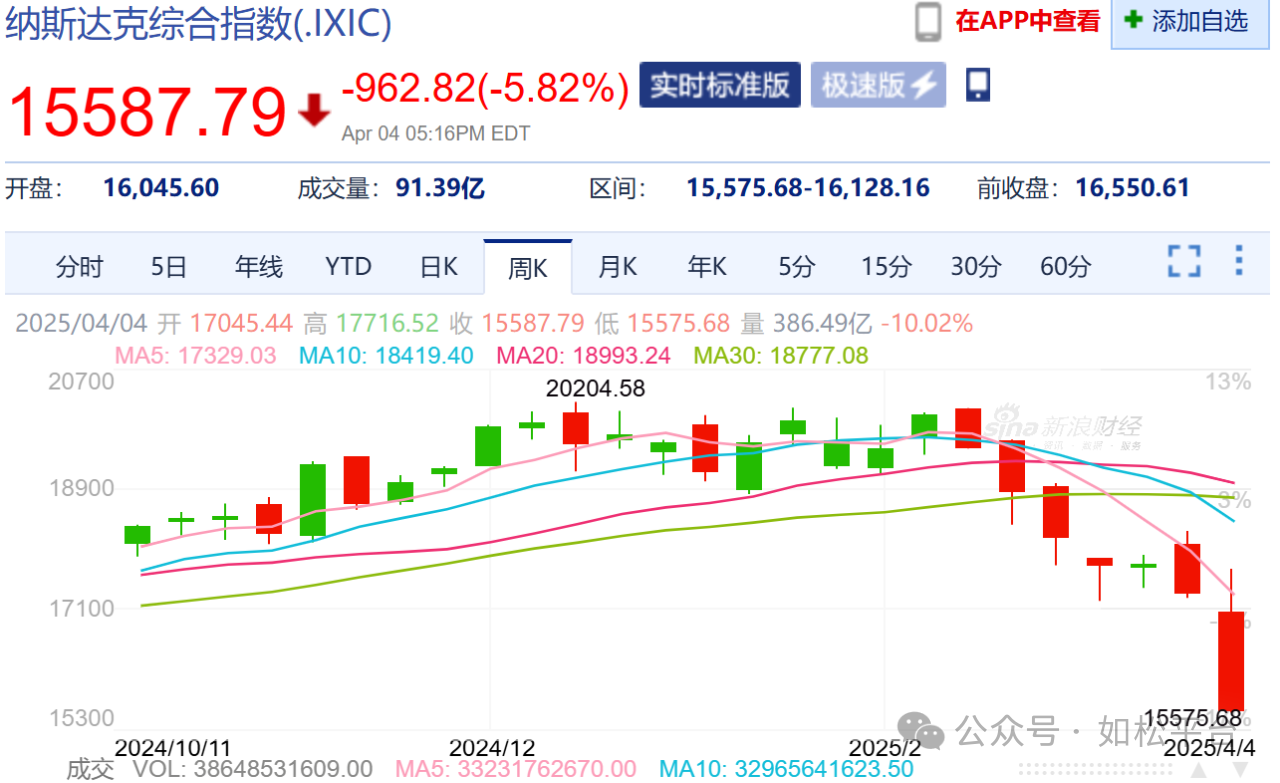Choose the 15分 interval tab
The image size is (1280, 783).
point(886,267)
